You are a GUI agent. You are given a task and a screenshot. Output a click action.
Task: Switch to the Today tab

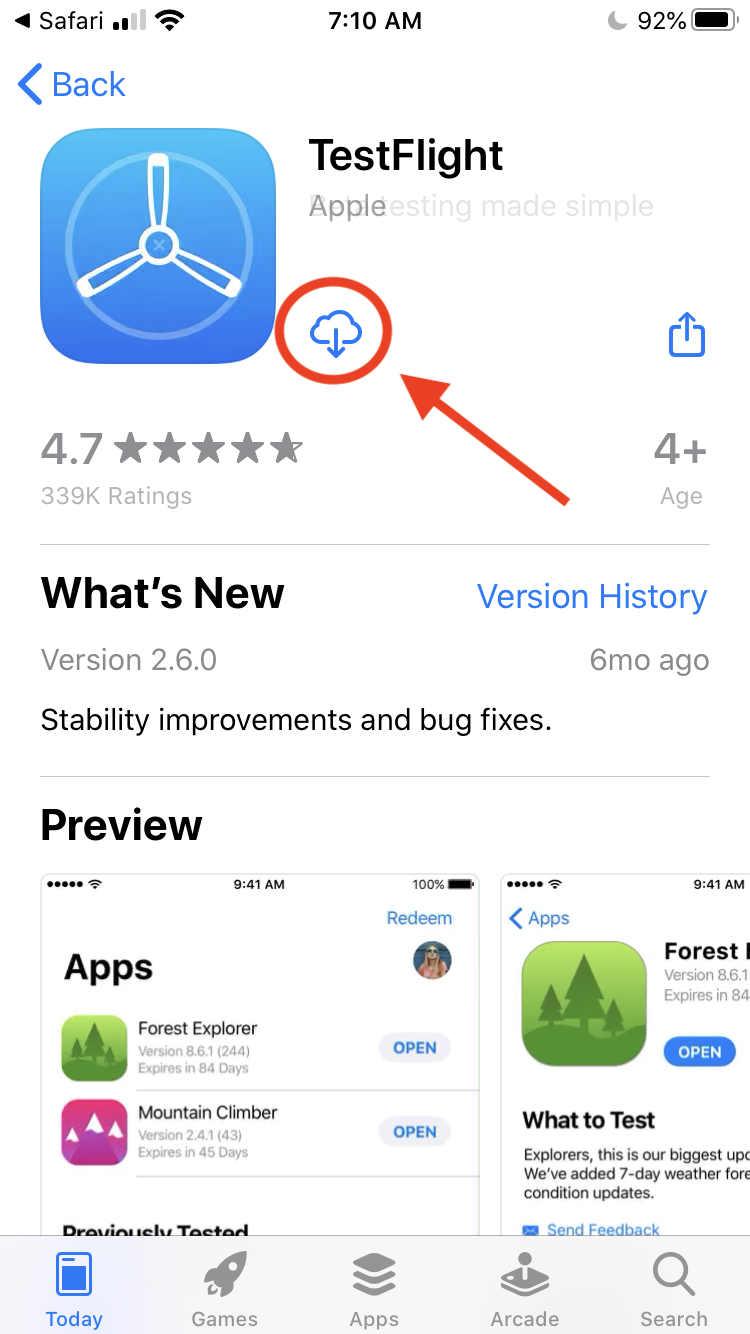coord(74,1290)
